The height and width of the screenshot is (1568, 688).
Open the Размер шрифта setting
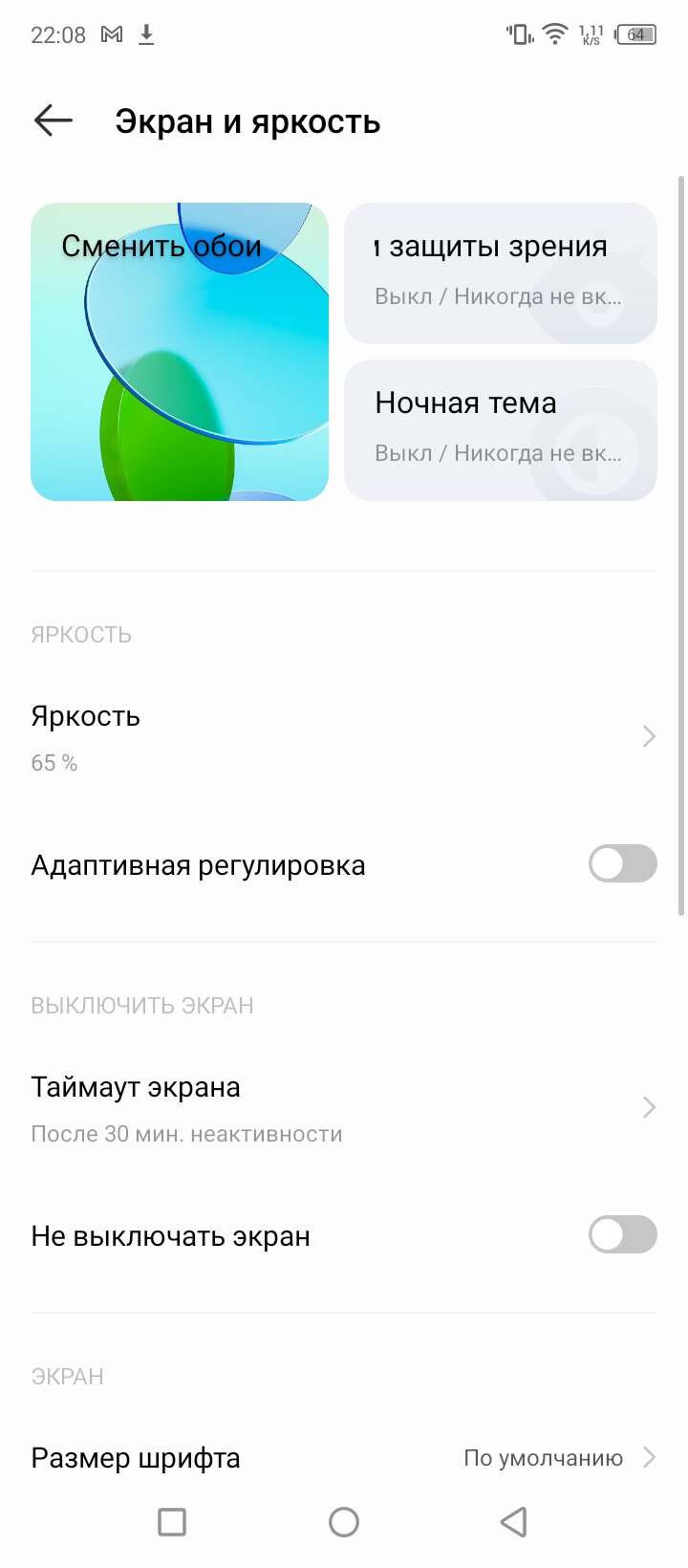(344, 1458)
